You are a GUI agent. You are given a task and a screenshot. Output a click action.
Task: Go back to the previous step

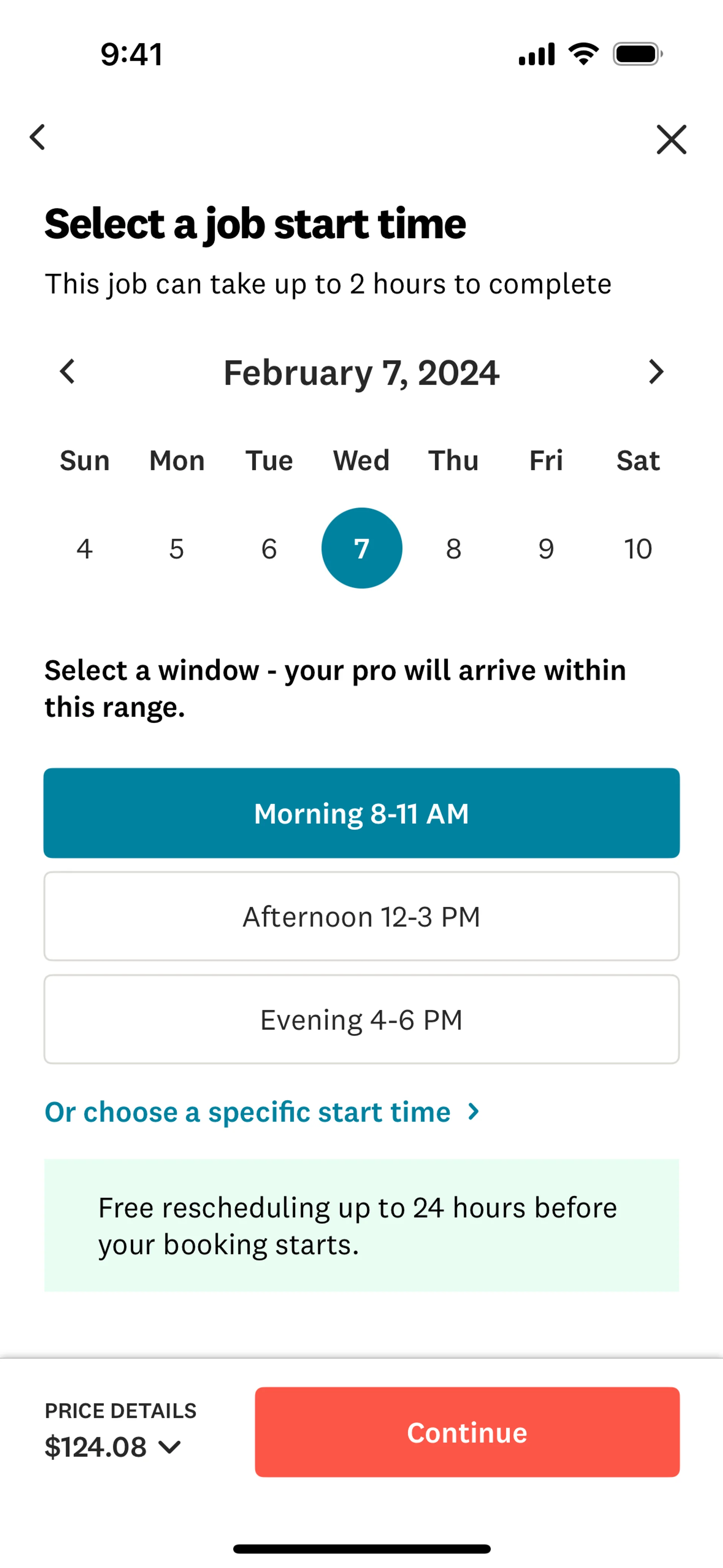click(x=38, y=138)
